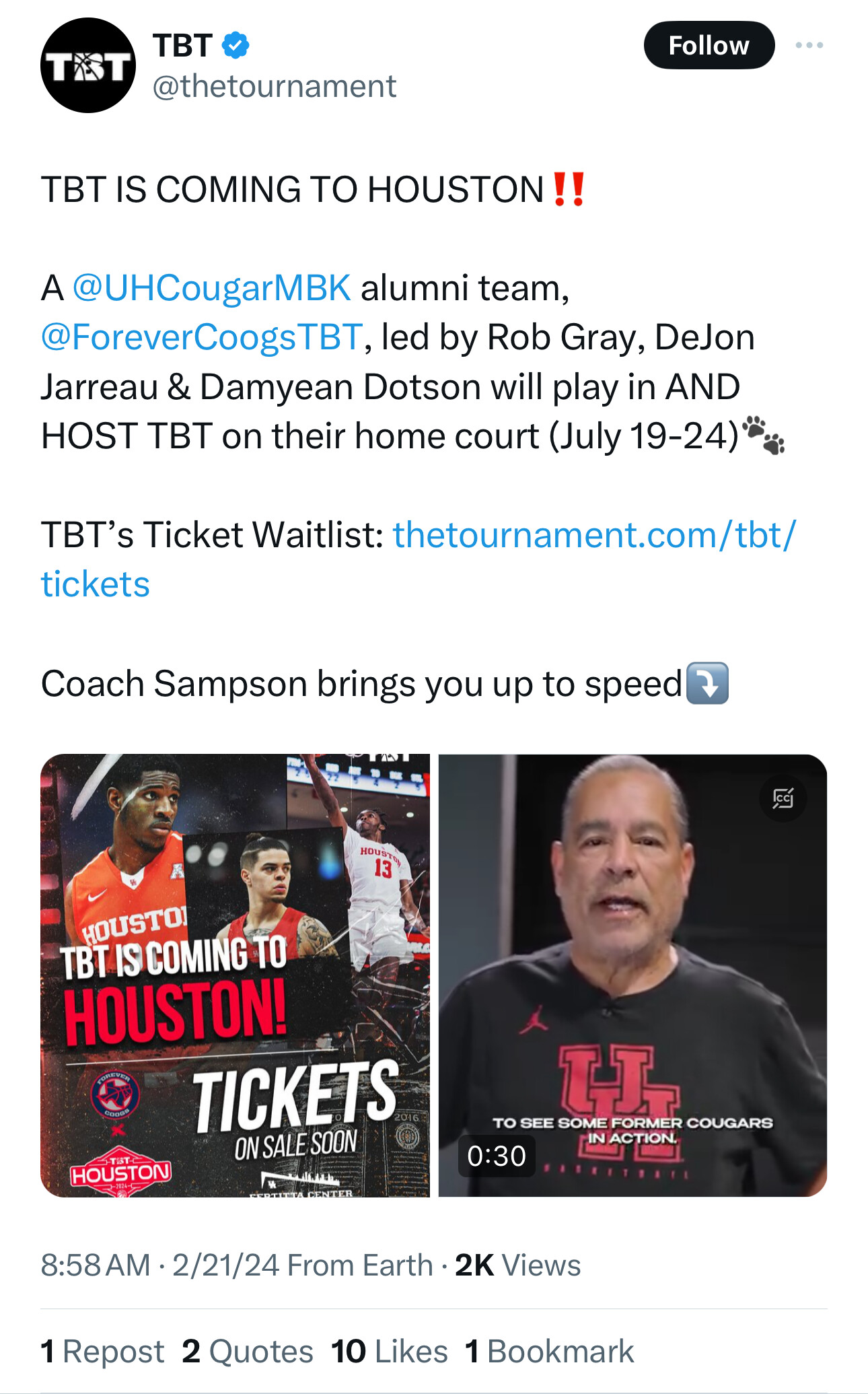
Task: View who reposted this post
Action: point(102,1352)
